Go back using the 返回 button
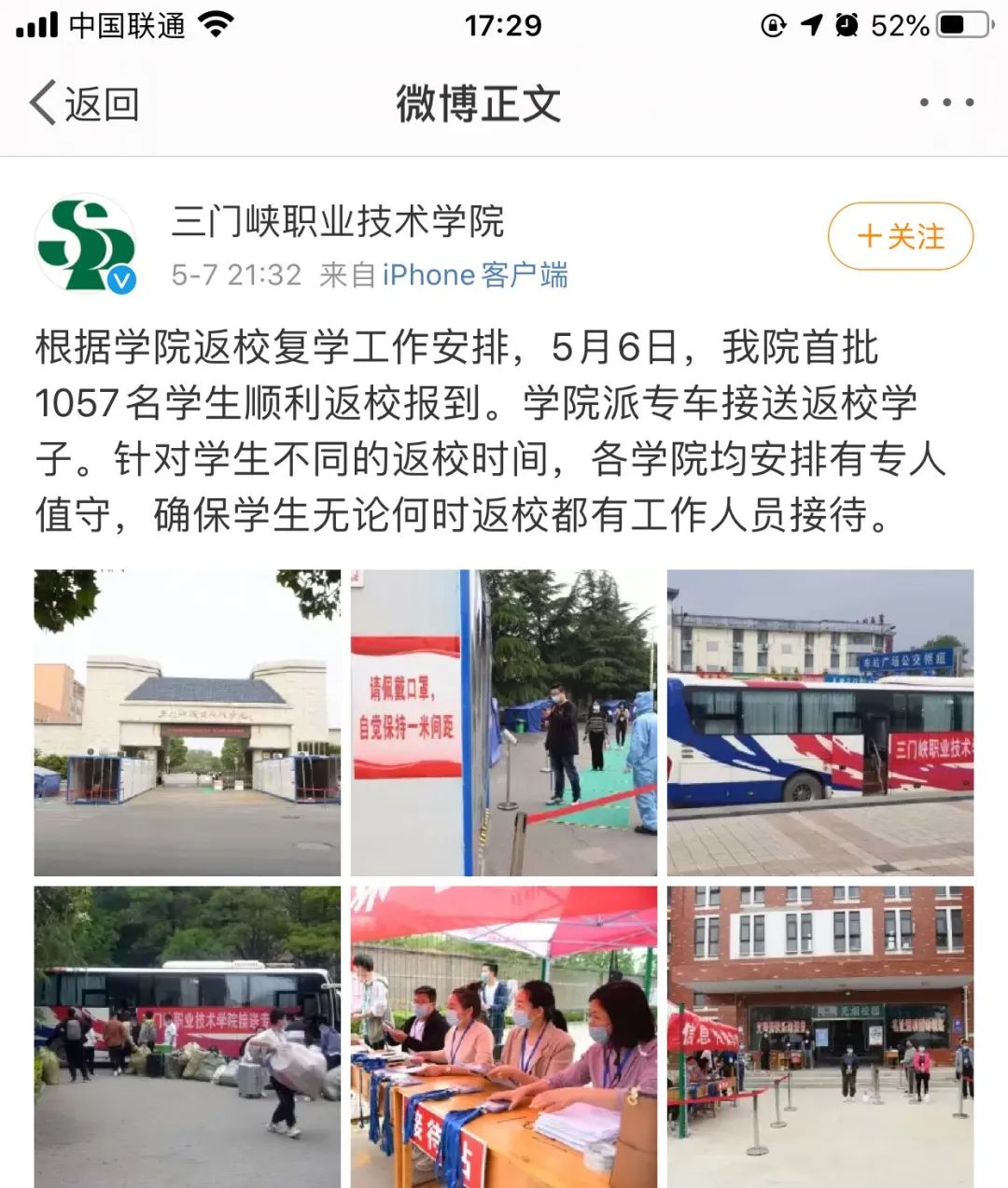The image size is (1008, 1188). 84,103
